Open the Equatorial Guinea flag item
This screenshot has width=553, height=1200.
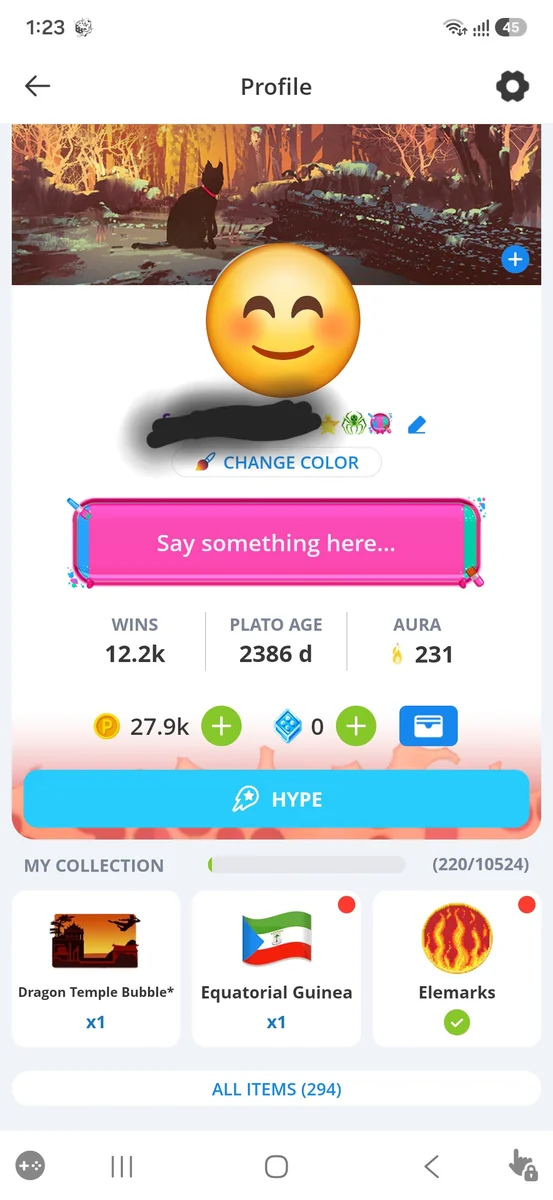276,968
